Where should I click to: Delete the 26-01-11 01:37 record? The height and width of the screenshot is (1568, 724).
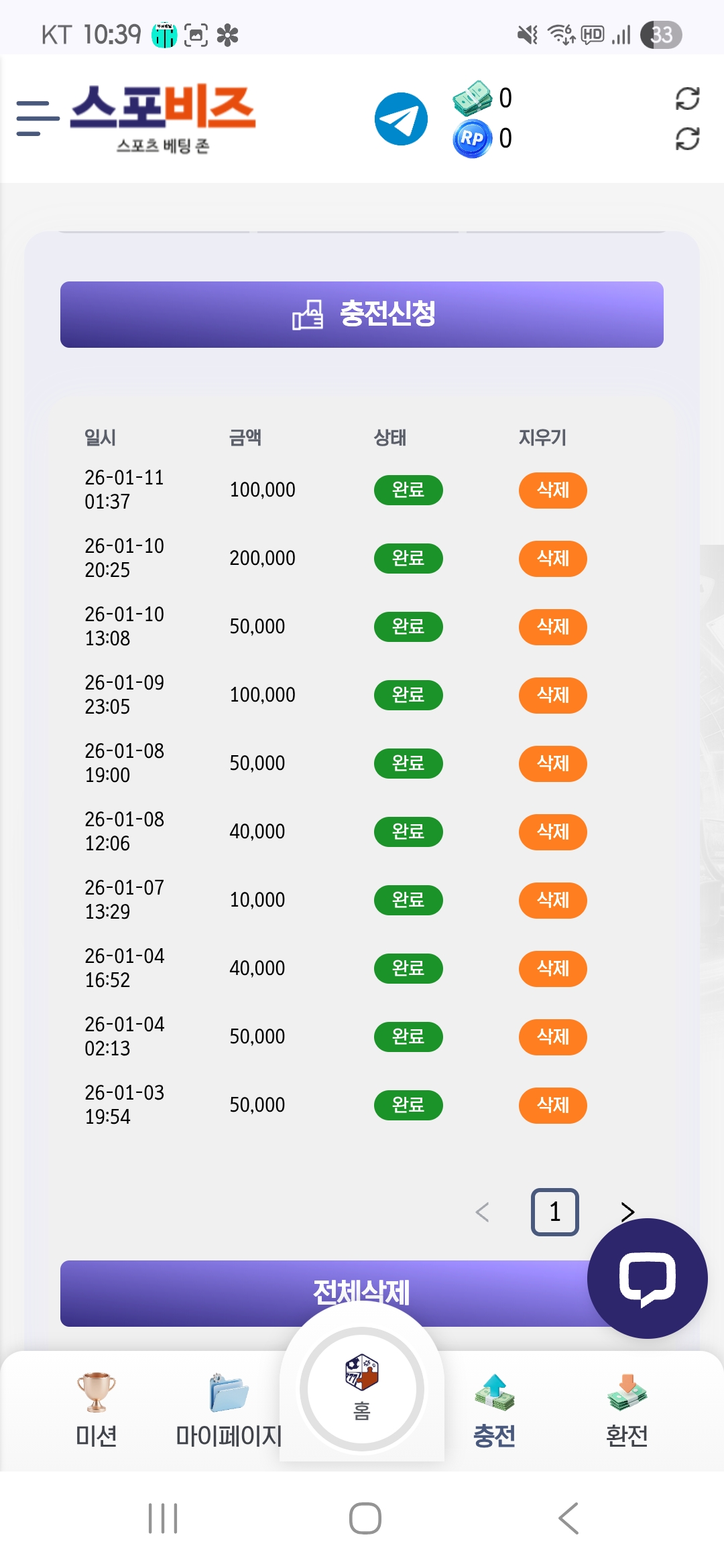tap(552, 491)
